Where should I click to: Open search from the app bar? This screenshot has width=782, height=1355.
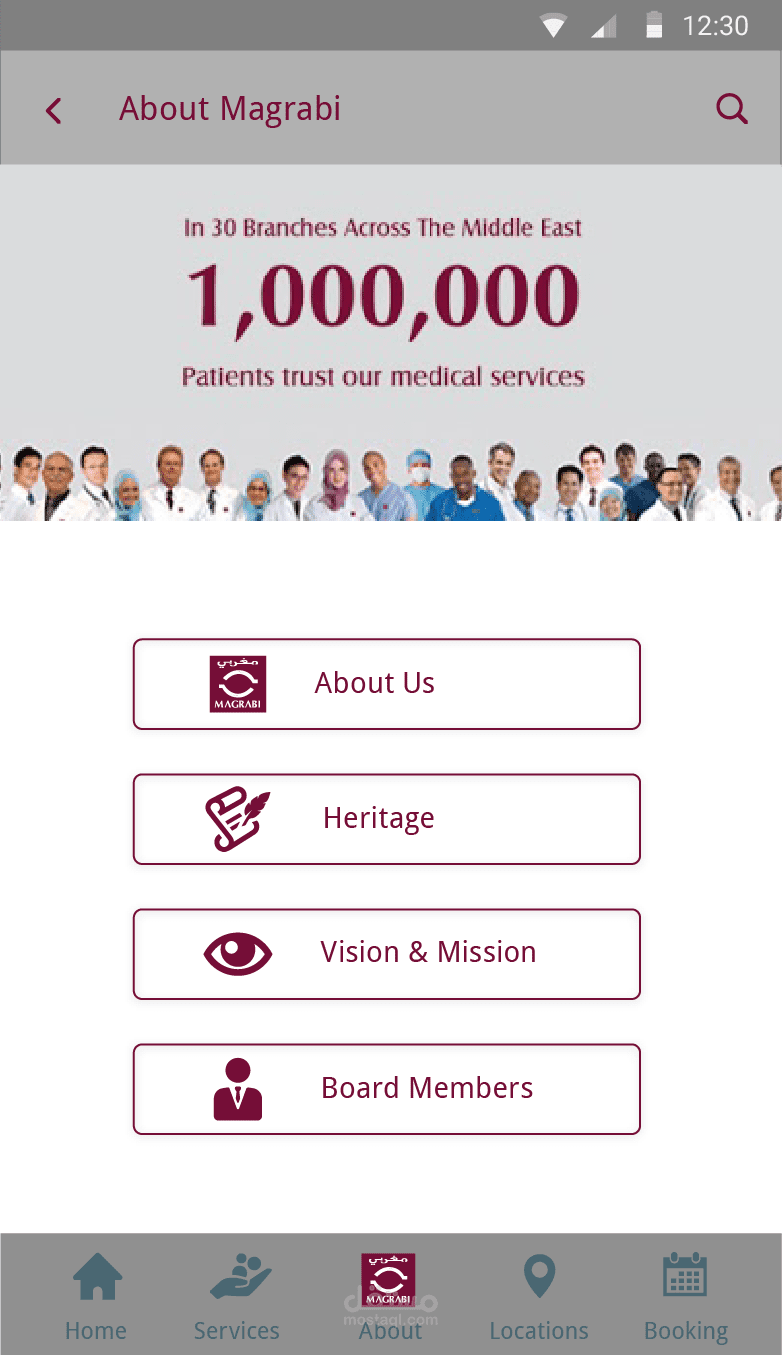pyautogui.click(x=732, y=109)
